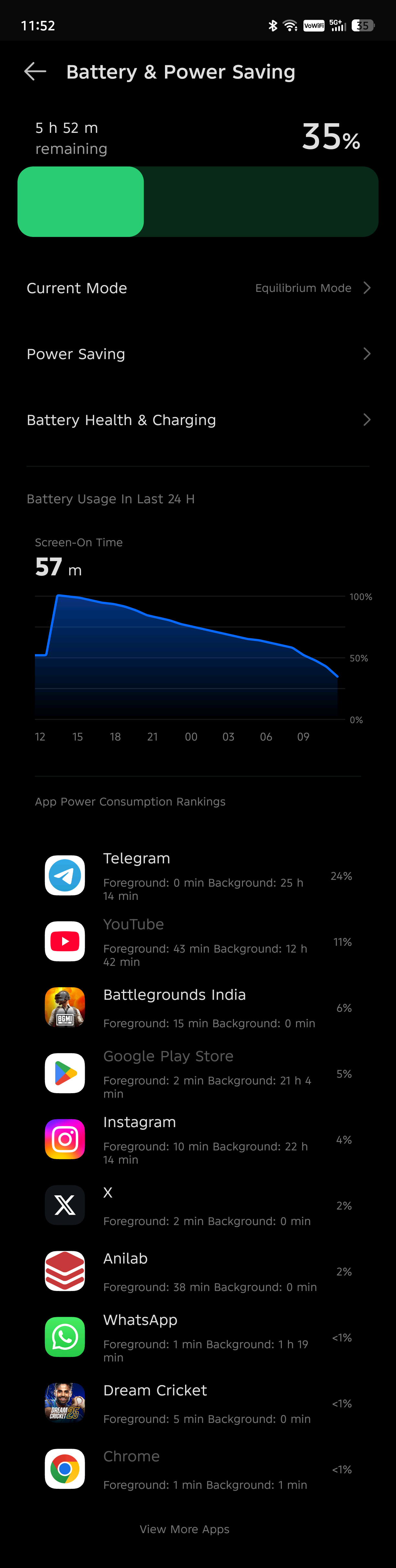Open Chrome battery usage details

click(x=198, y=1469)
